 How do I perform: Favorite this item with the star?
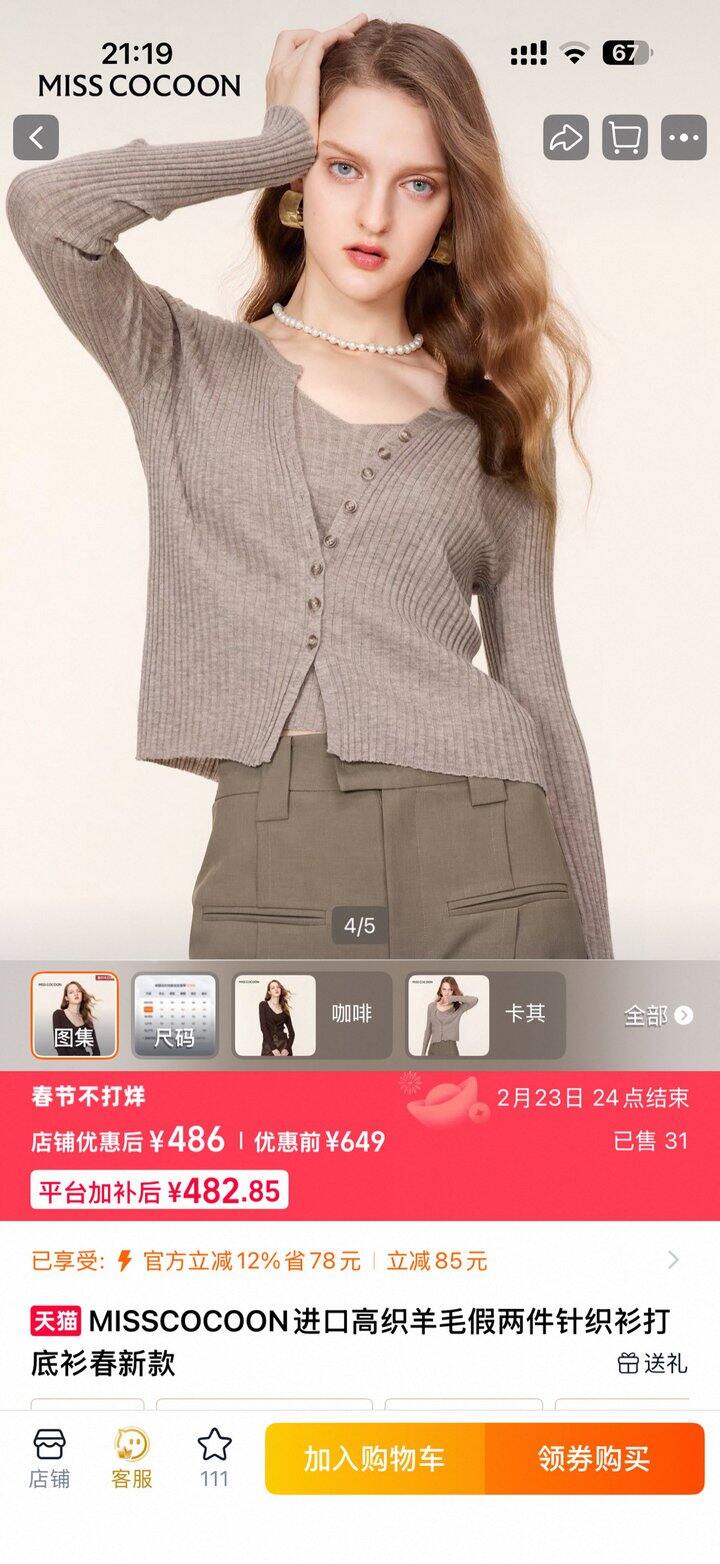214,1457
